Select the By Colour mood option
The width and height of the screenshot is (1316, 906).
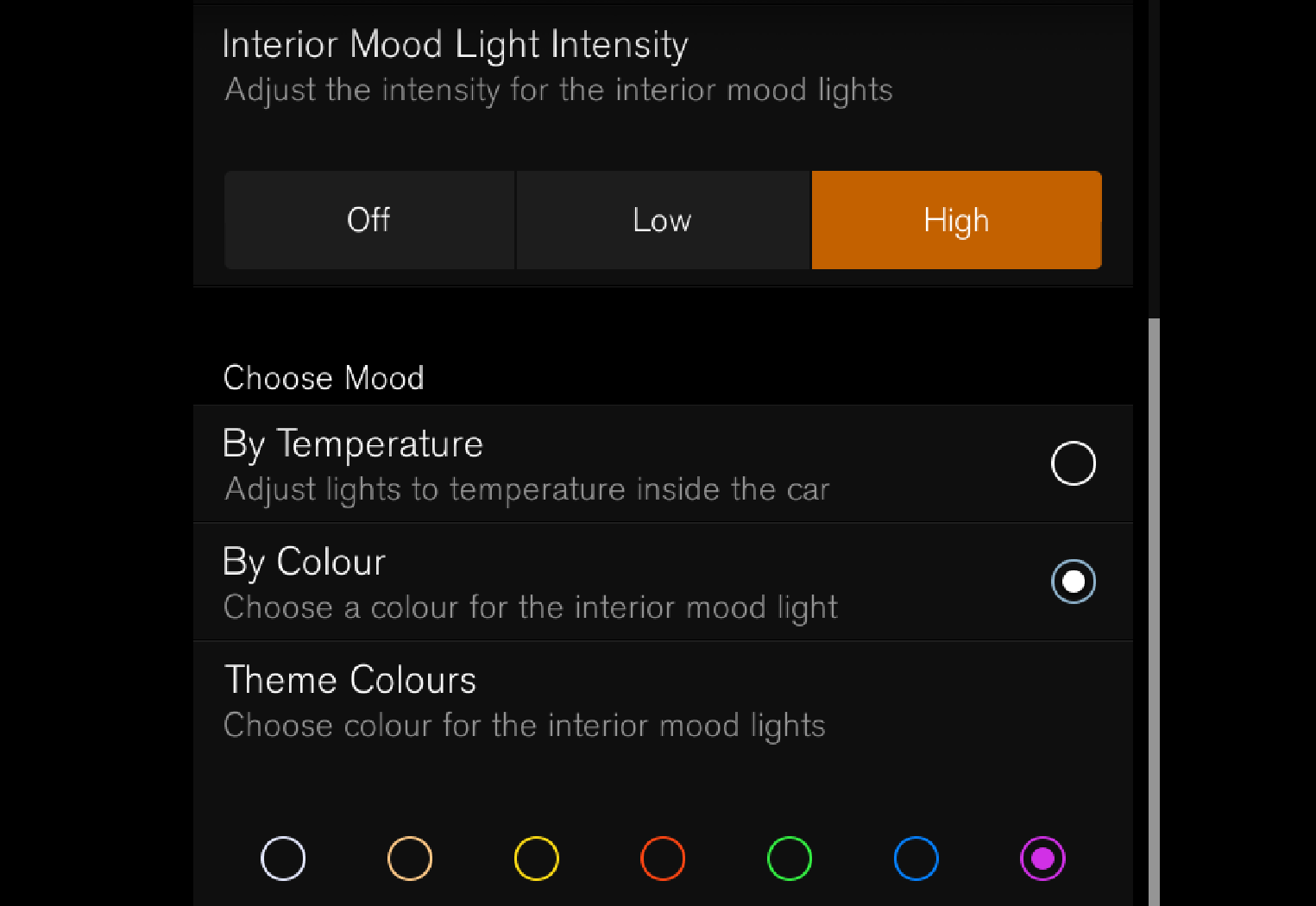click(x=1073, y=582)
